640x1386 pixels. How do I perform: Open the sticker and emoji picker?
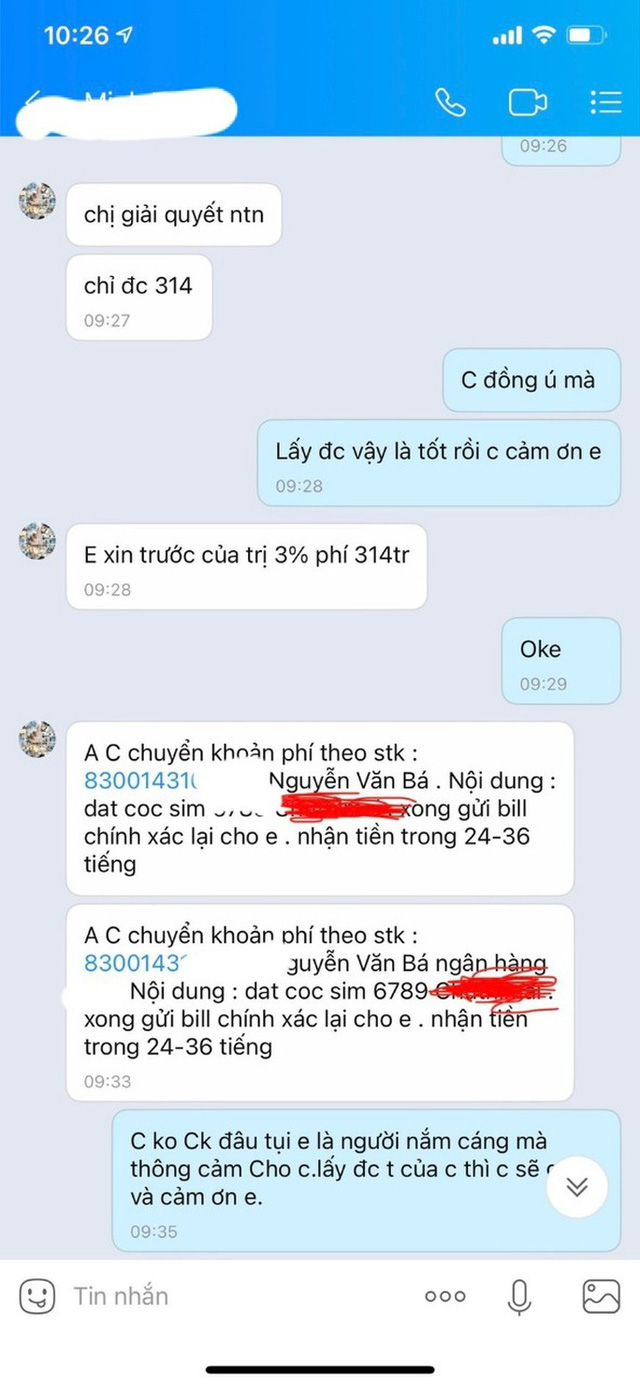tap(37, 1296)
